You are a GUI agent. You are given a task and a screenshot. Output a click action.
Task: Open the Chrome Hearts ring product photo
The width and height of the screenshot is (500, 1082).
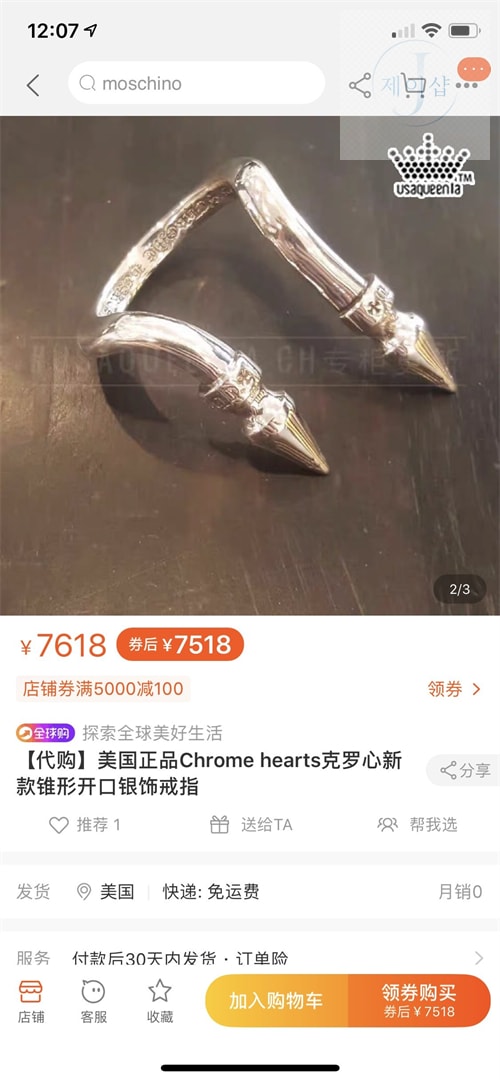point(250,365)
